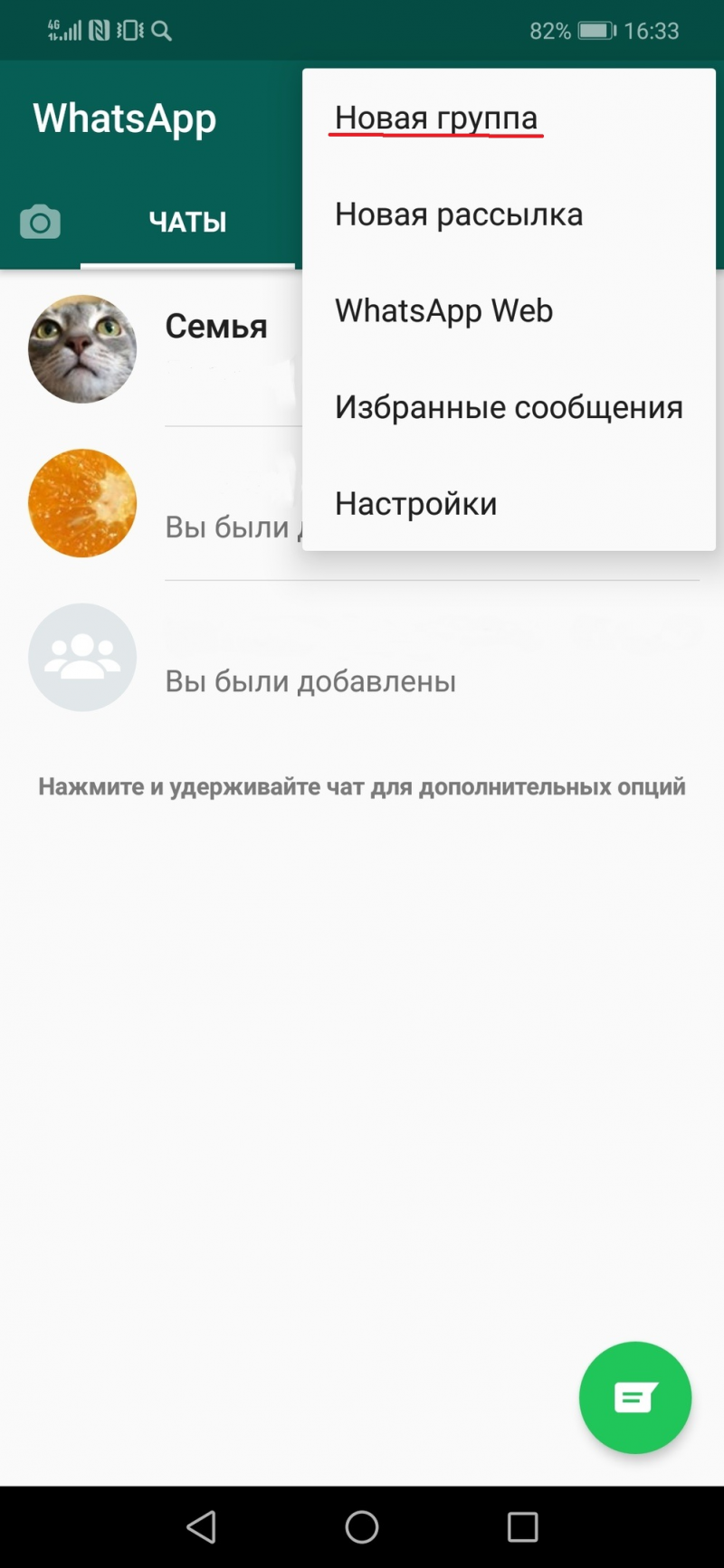Screen dimensions: 724x1568
Task: Open the group chat placeholder avatar
Action: pos(81,657)
